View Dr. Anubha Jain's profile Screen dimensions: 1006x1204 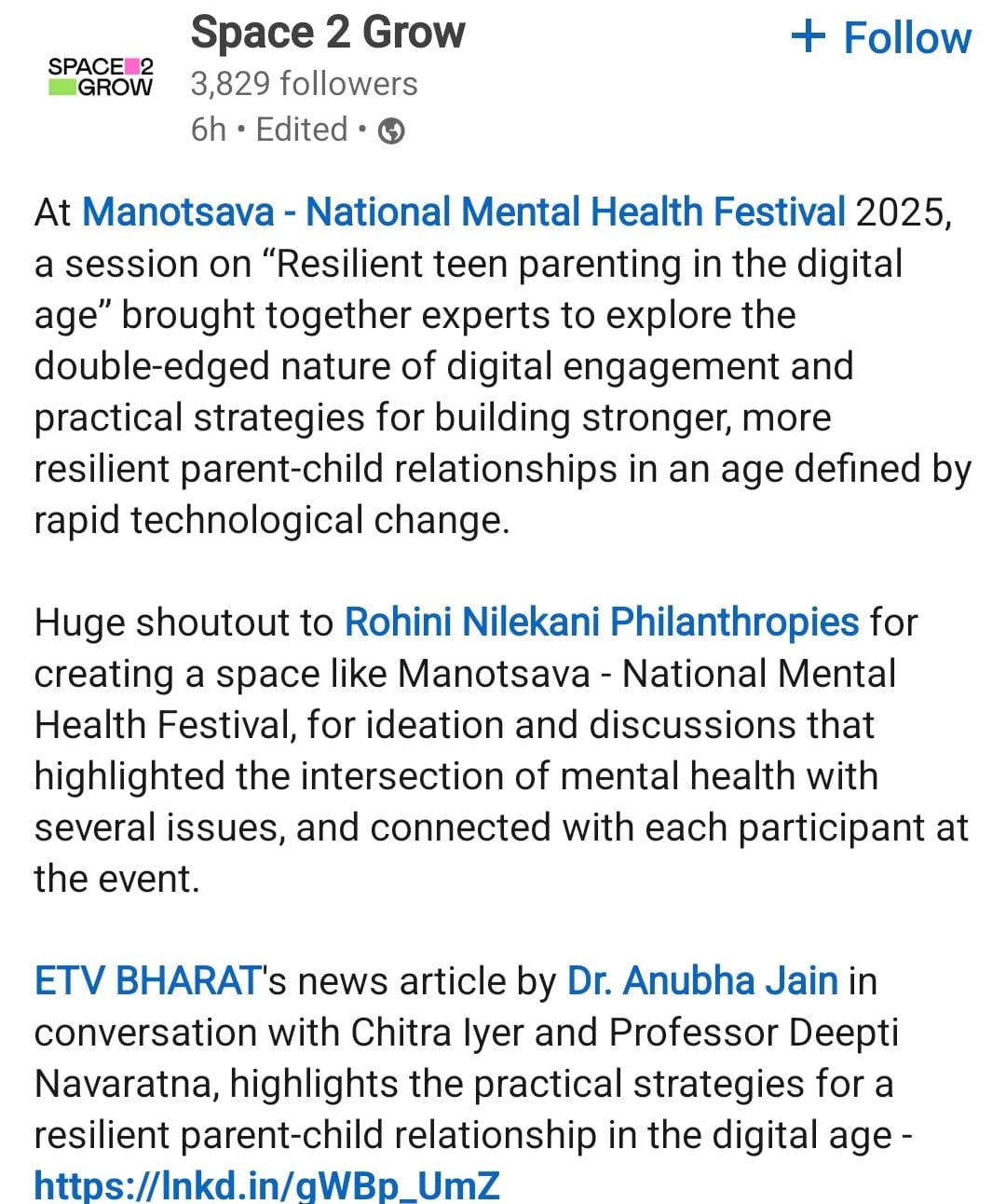click(x=702, y=981)
